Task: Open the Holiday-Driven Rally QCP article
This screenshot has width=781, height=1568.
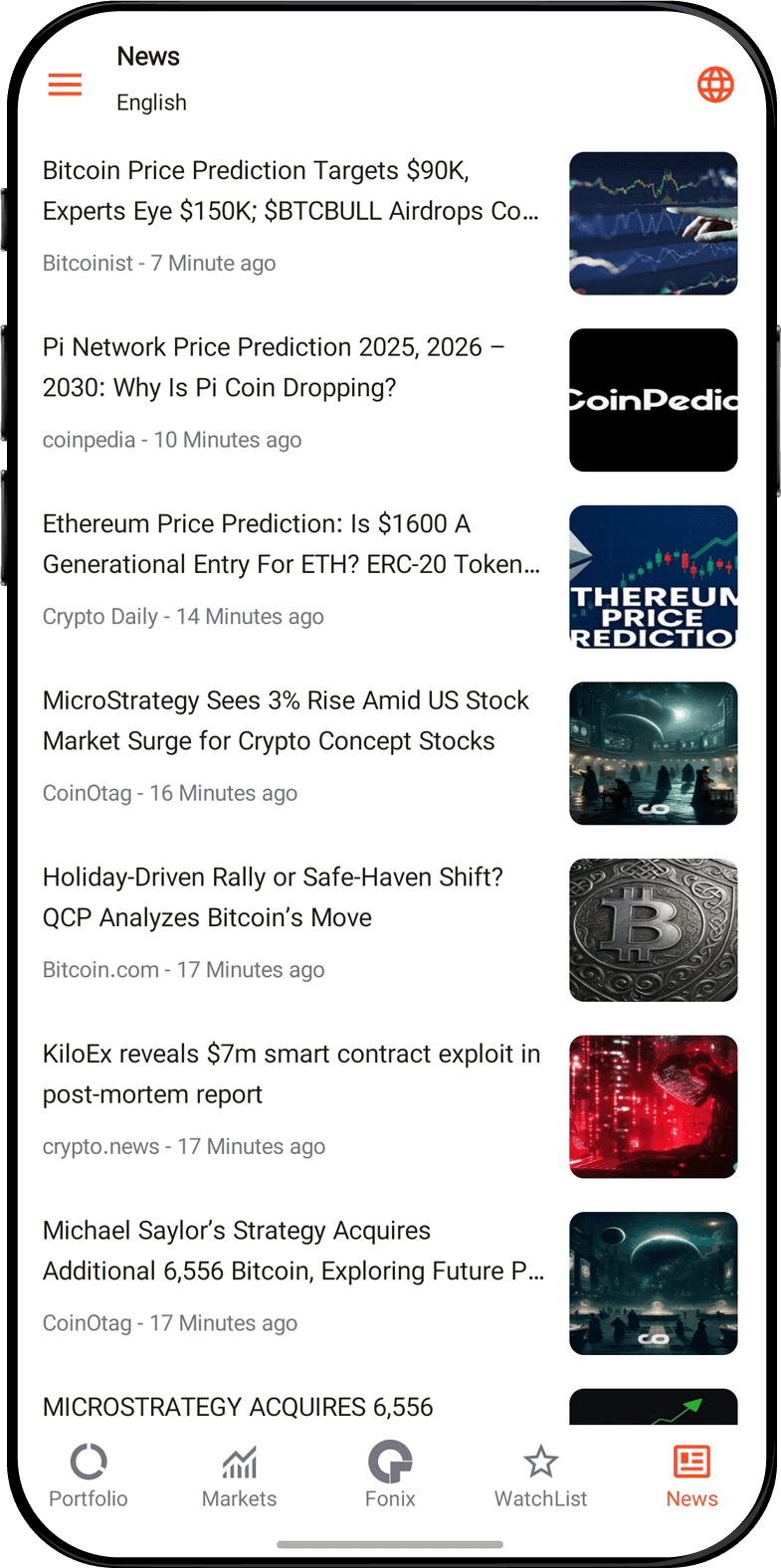Action: point(390,929)
